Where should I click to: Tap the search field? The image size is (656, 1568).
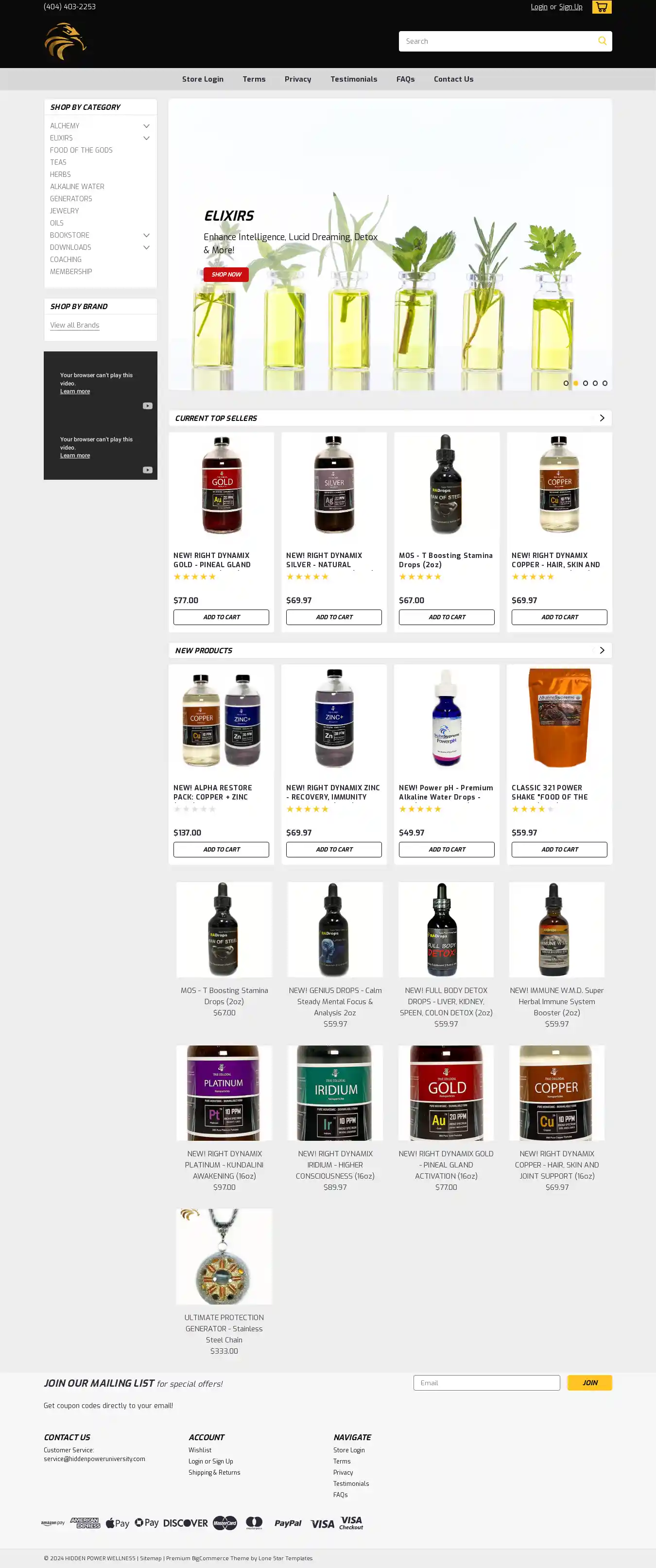[x=496, y=41]
